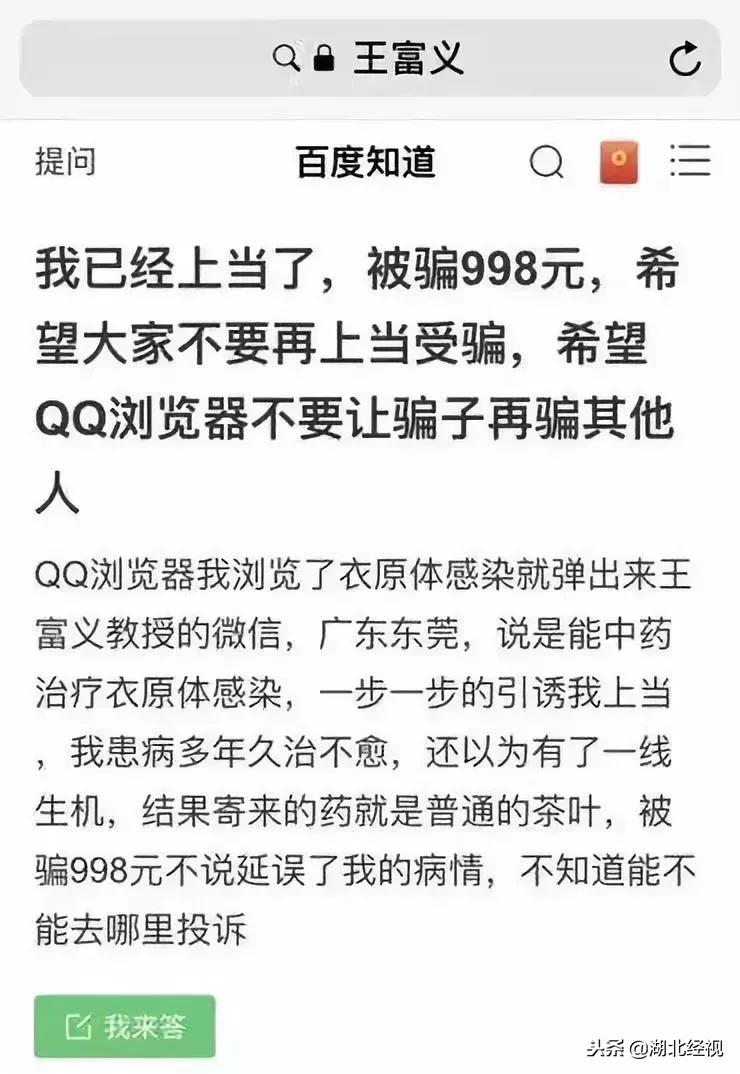The image size is (740, 1074).
Task: Open search via the magnifier on the 百度知道 header
Action: [545, 162]
